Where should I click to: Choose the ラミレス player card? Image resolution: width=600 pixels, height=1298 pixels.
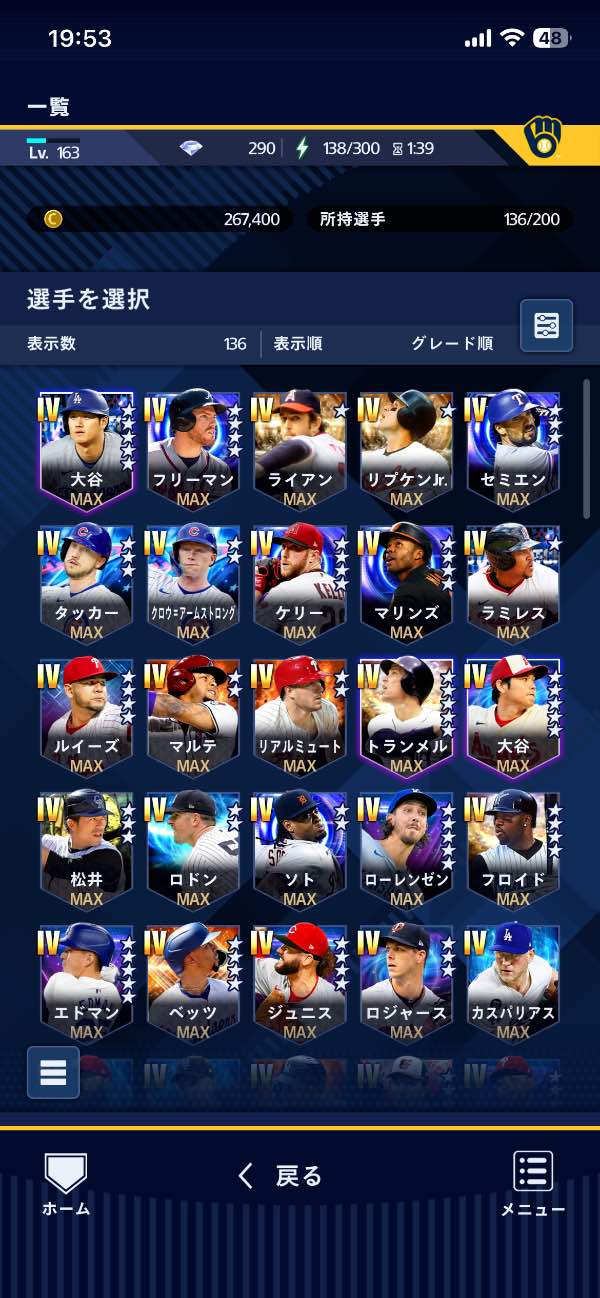[513, 582]
